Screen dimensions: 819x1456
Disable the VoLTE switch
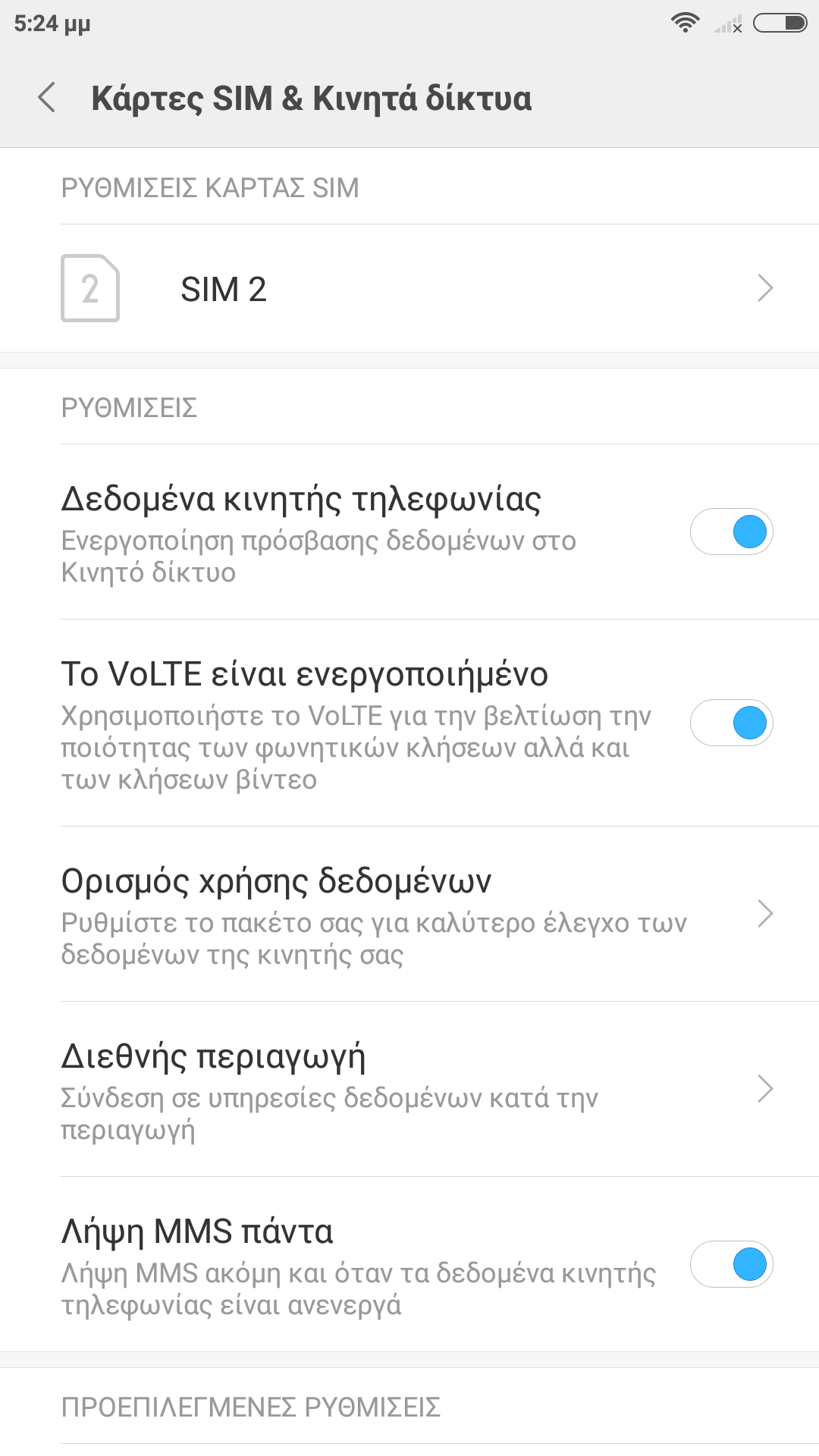tap(731, 723)
